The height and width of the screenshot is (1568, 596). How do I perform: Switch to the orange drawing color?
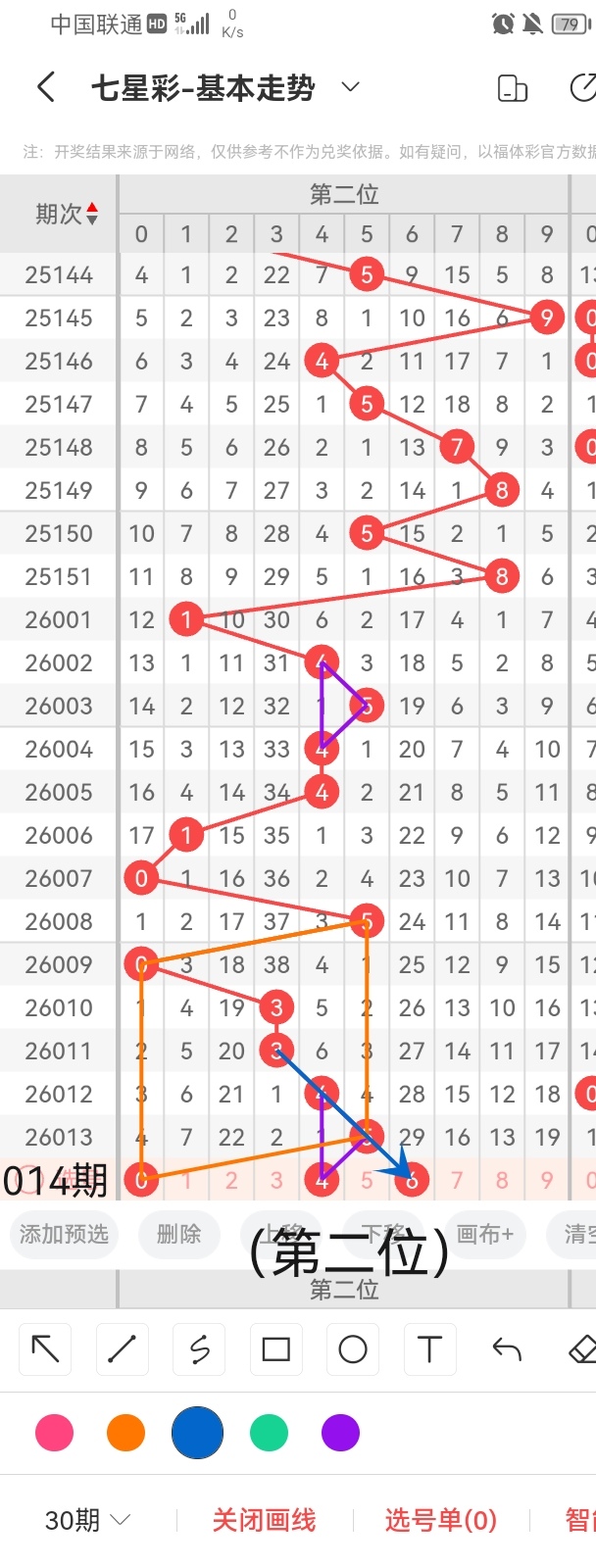pos(125,1433)
